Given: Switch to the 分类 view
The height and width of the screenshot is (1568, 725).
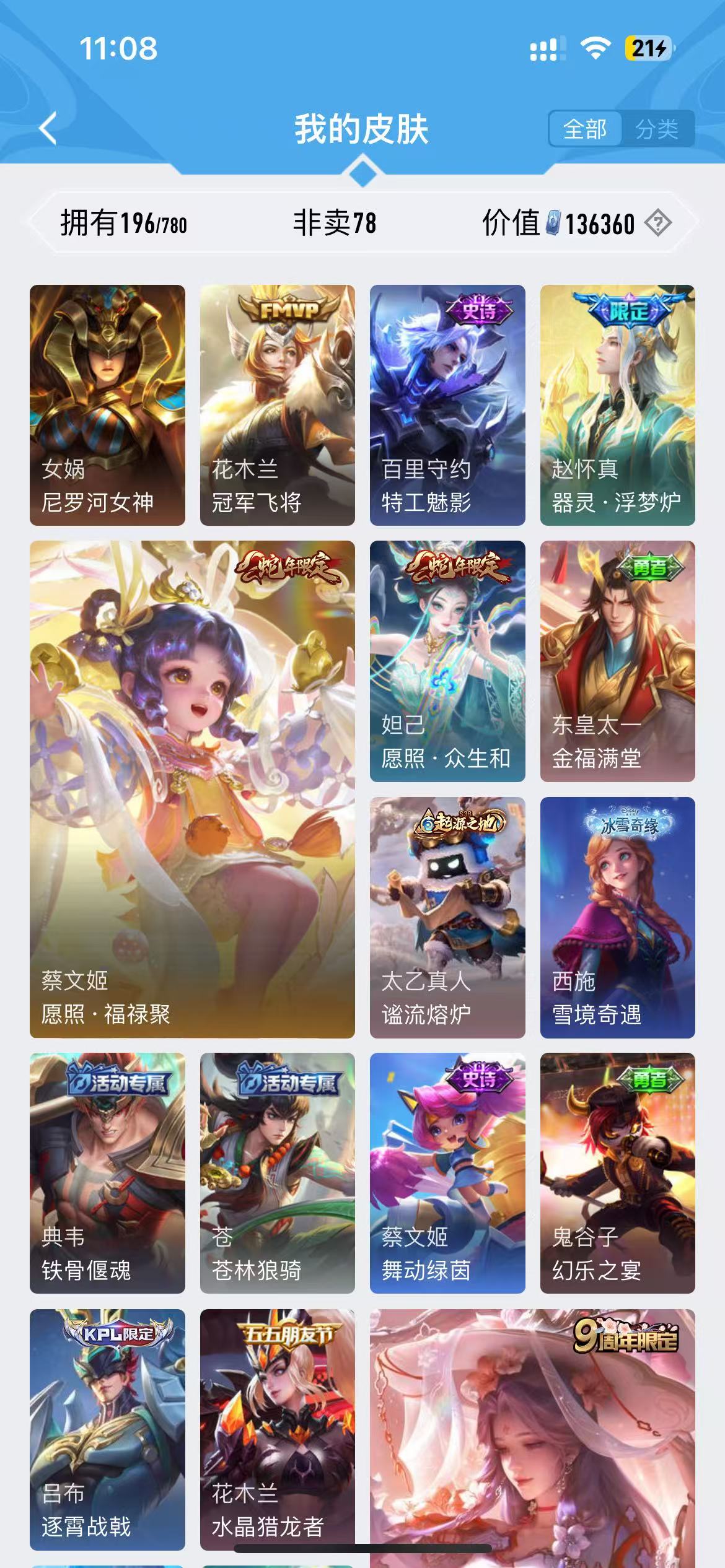Looking at the screenshot, I should click(657, 129).
